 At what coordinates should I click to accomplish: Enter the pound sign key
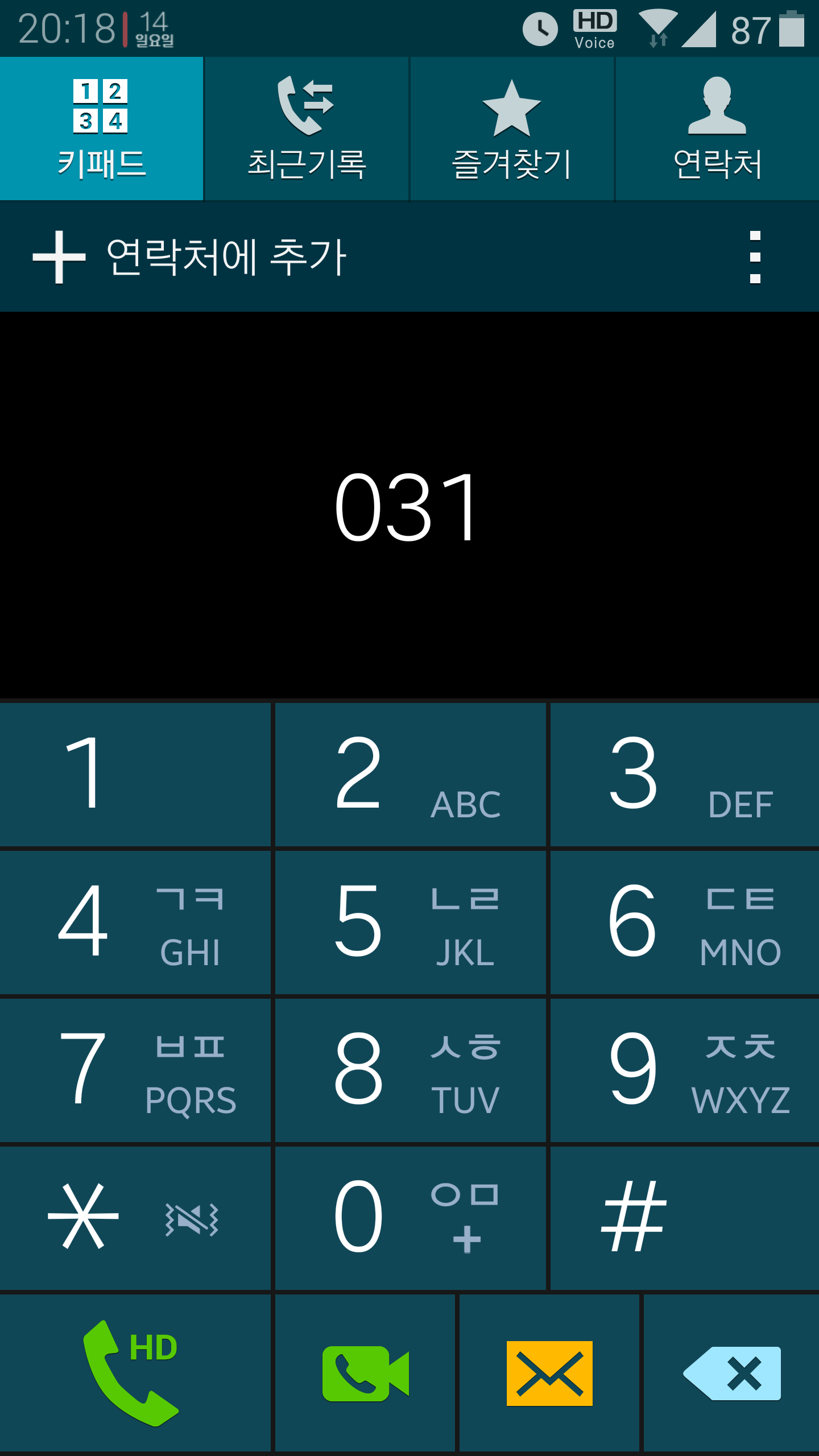[x=684, y=1217]
